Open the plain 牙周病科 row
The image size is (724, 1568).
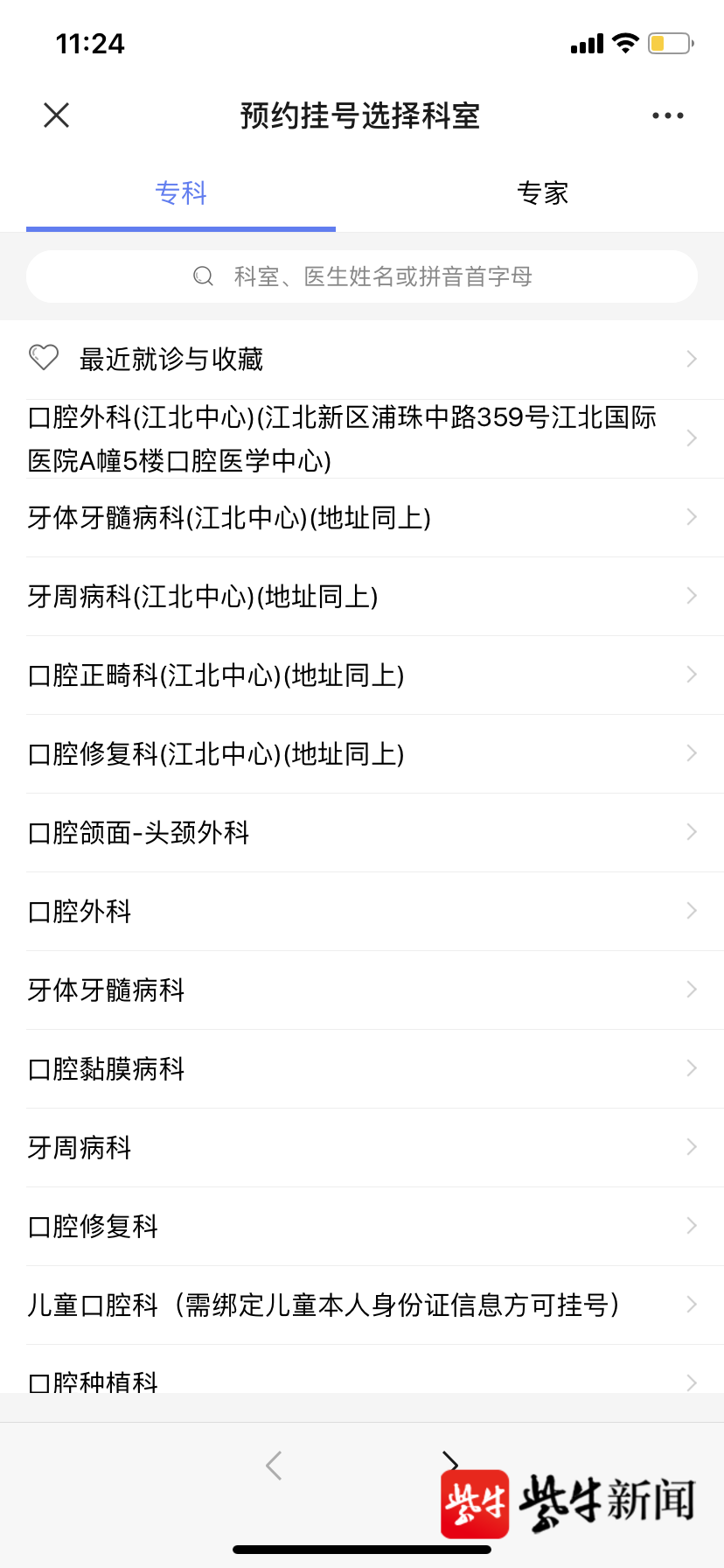pyautogui.click(x=362, y=1148)
